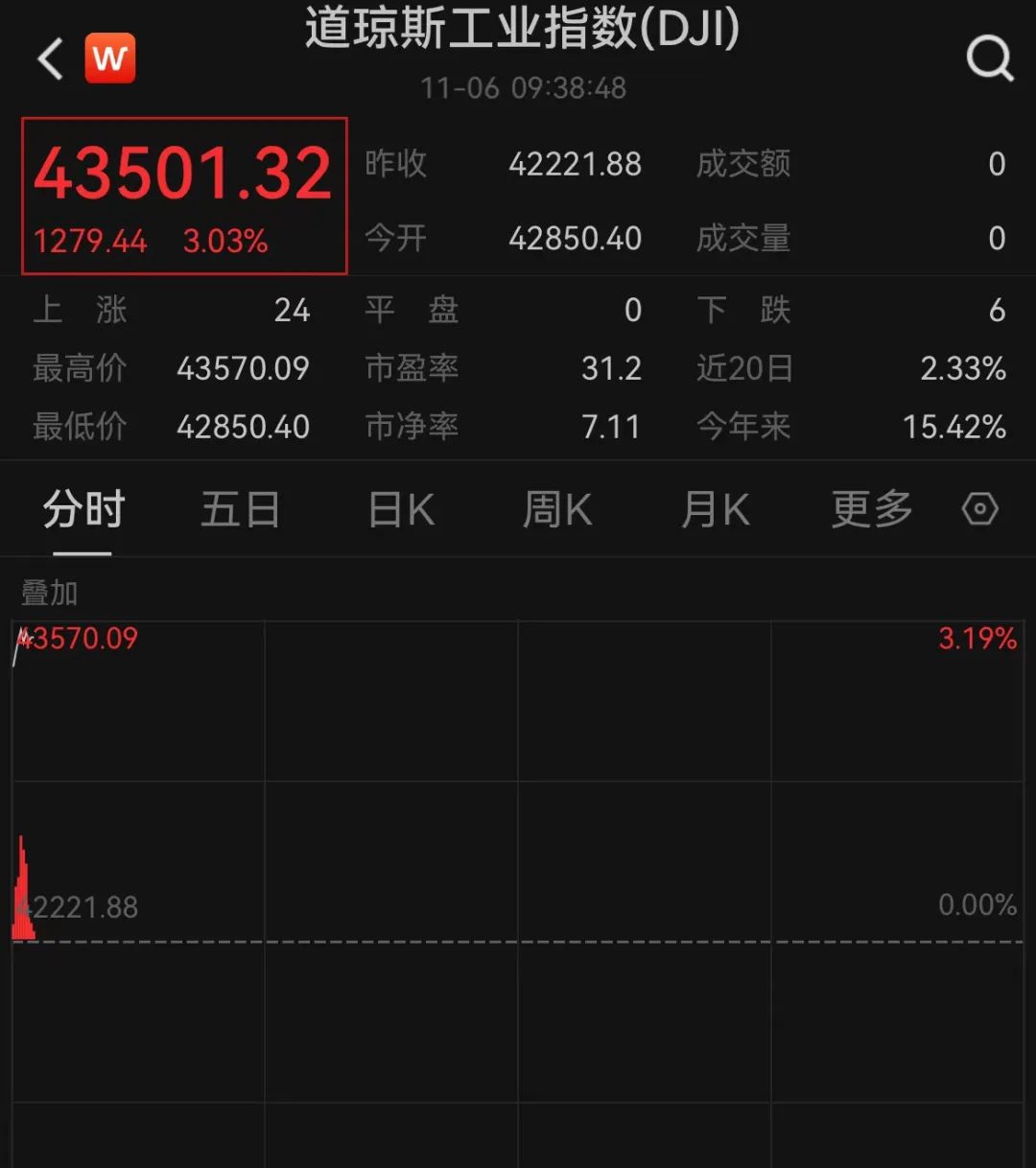The height and width of the screenshot is (1168, 1036).
Task: Tap the Wind logo icon
Action: [110, 58]
